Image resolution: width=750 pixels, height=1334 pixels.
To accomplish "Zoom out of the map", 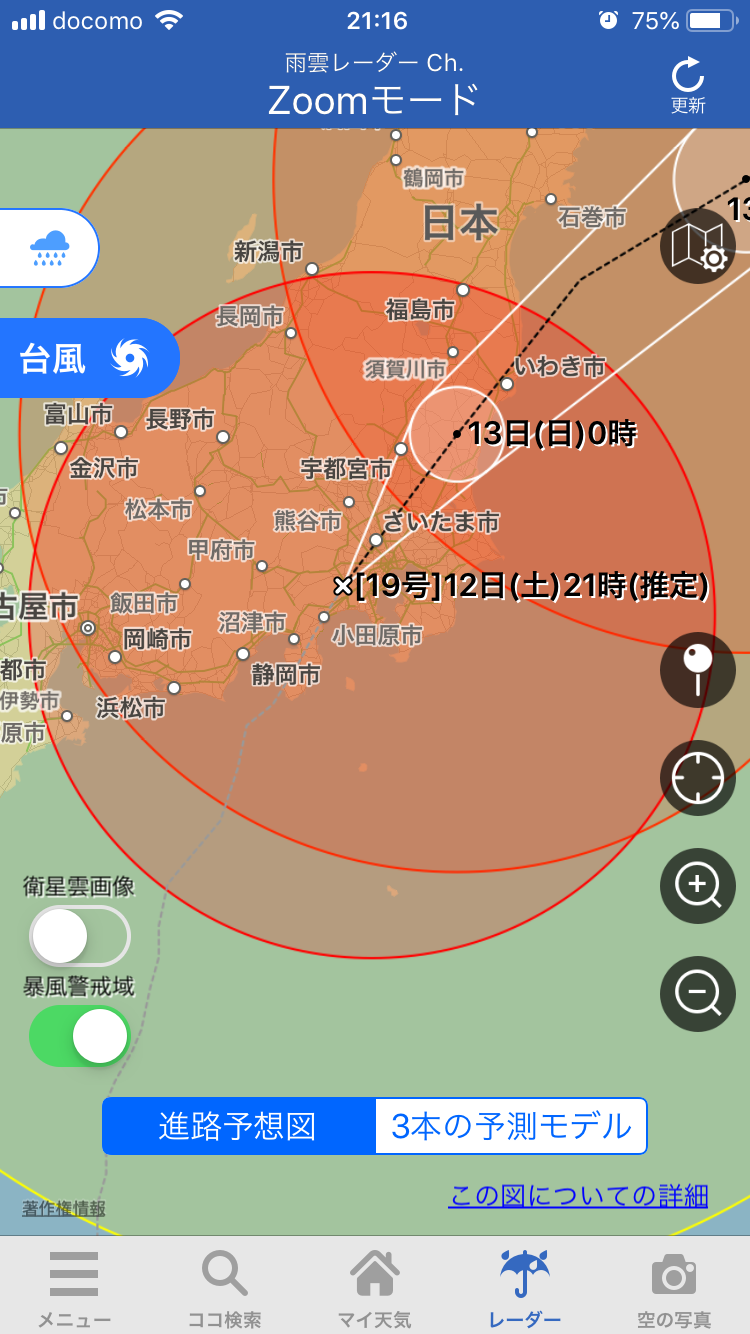I will 698,993.
